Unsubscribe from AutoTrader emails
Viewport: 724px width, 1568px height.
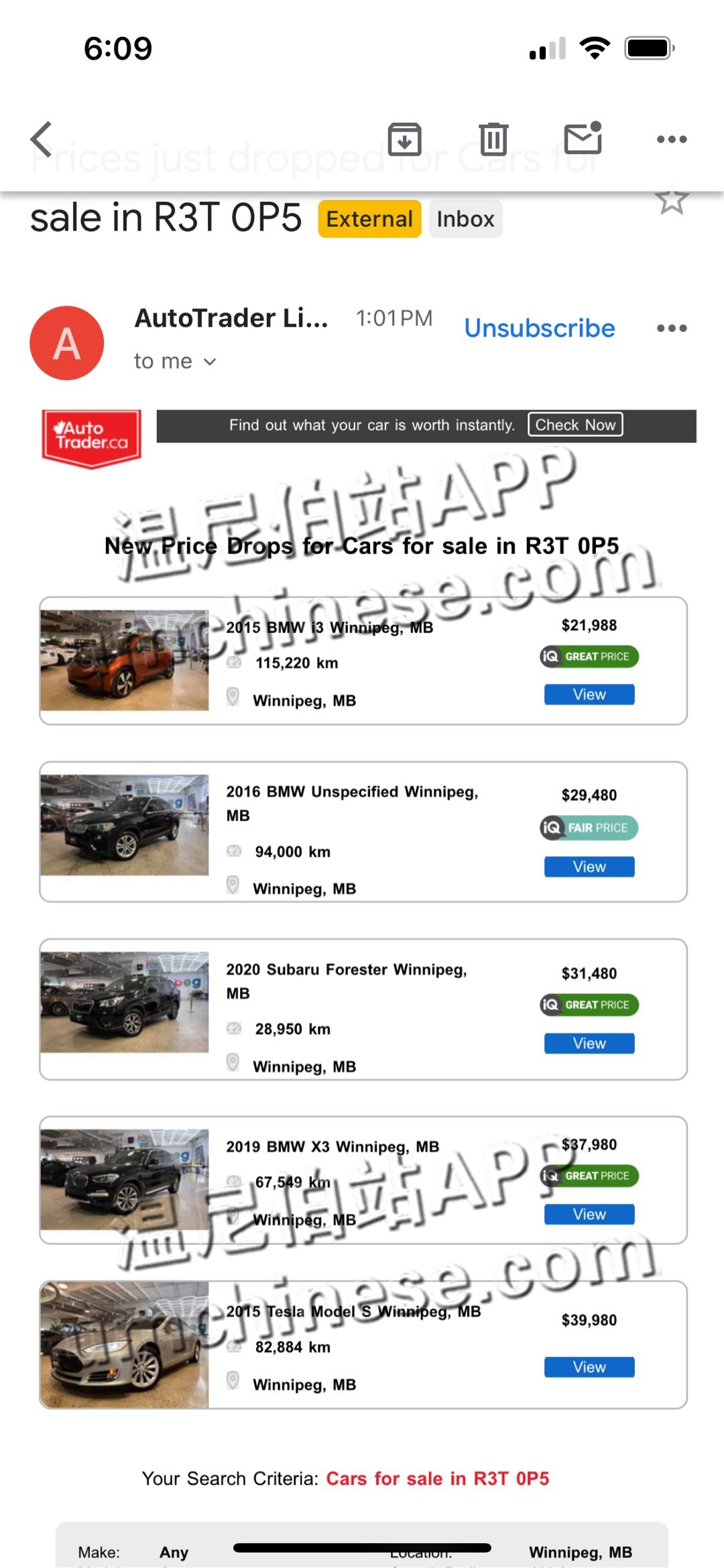539,328
